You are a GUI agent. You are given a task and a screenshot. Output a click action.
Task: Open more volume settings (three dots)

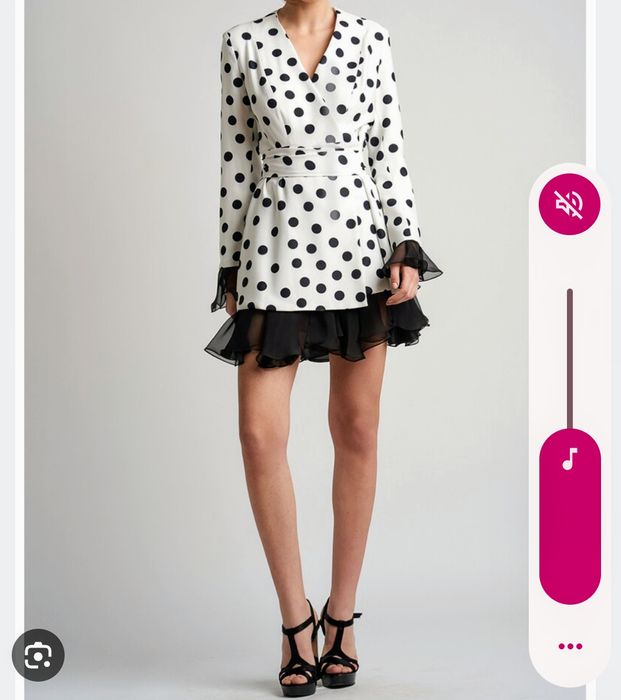pyautogui.click(x=570, y=646)
